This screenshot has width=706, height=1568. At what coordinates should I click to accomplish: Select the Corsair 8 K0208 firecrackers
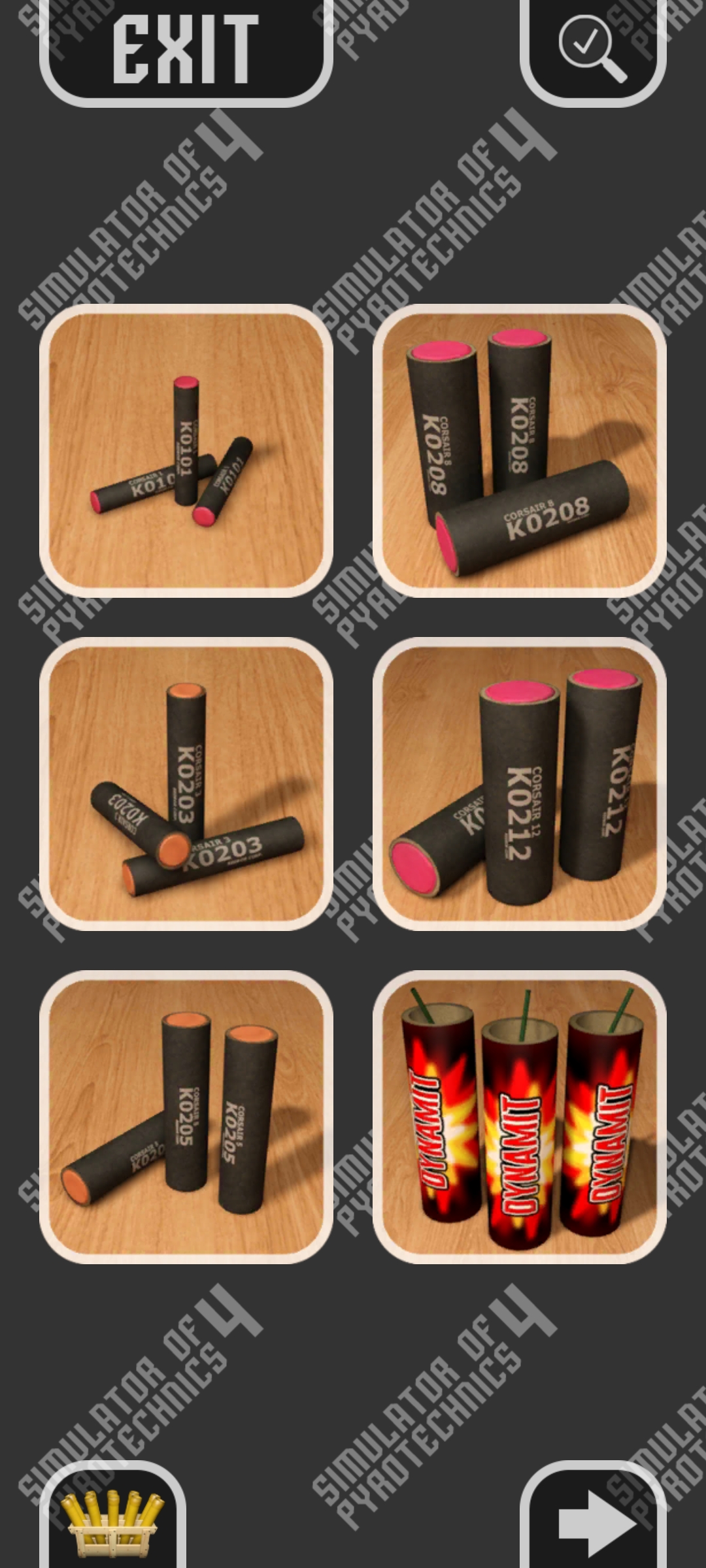(x=520, y=451)
